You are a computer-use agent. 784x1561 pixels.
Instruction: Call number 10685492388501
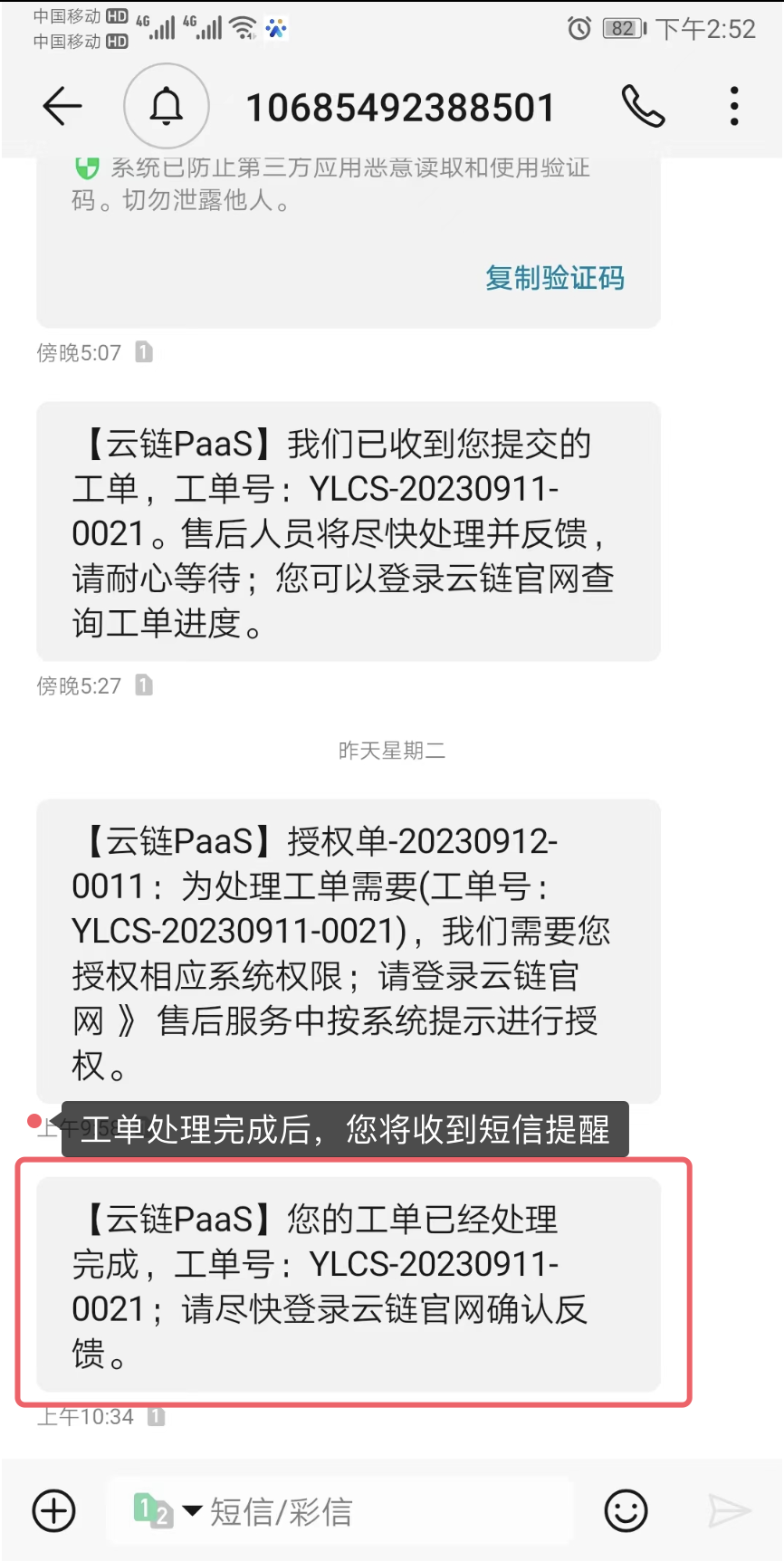point(643,107)
